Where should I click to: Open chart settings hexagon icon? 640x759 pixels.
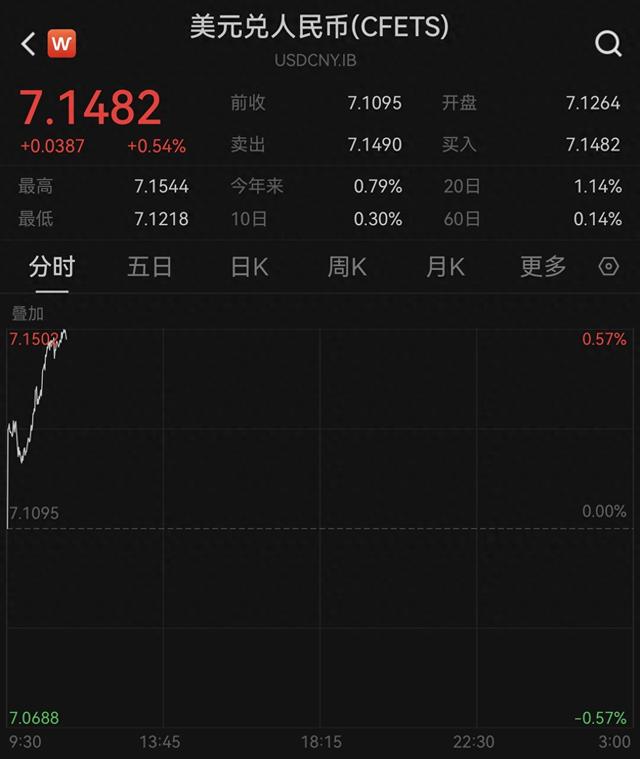[x=608, y=267]
